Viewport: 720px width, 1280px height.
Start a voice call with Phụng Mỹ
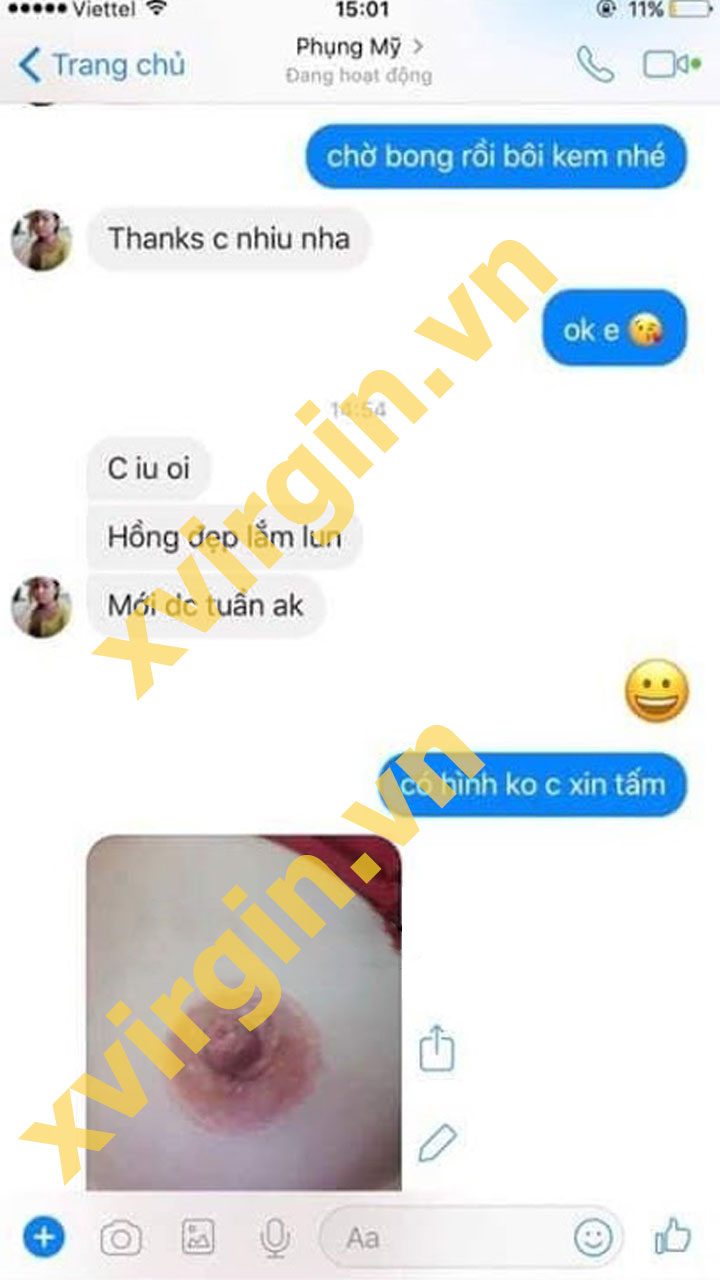pyautogui.click(x=595, y=65)
